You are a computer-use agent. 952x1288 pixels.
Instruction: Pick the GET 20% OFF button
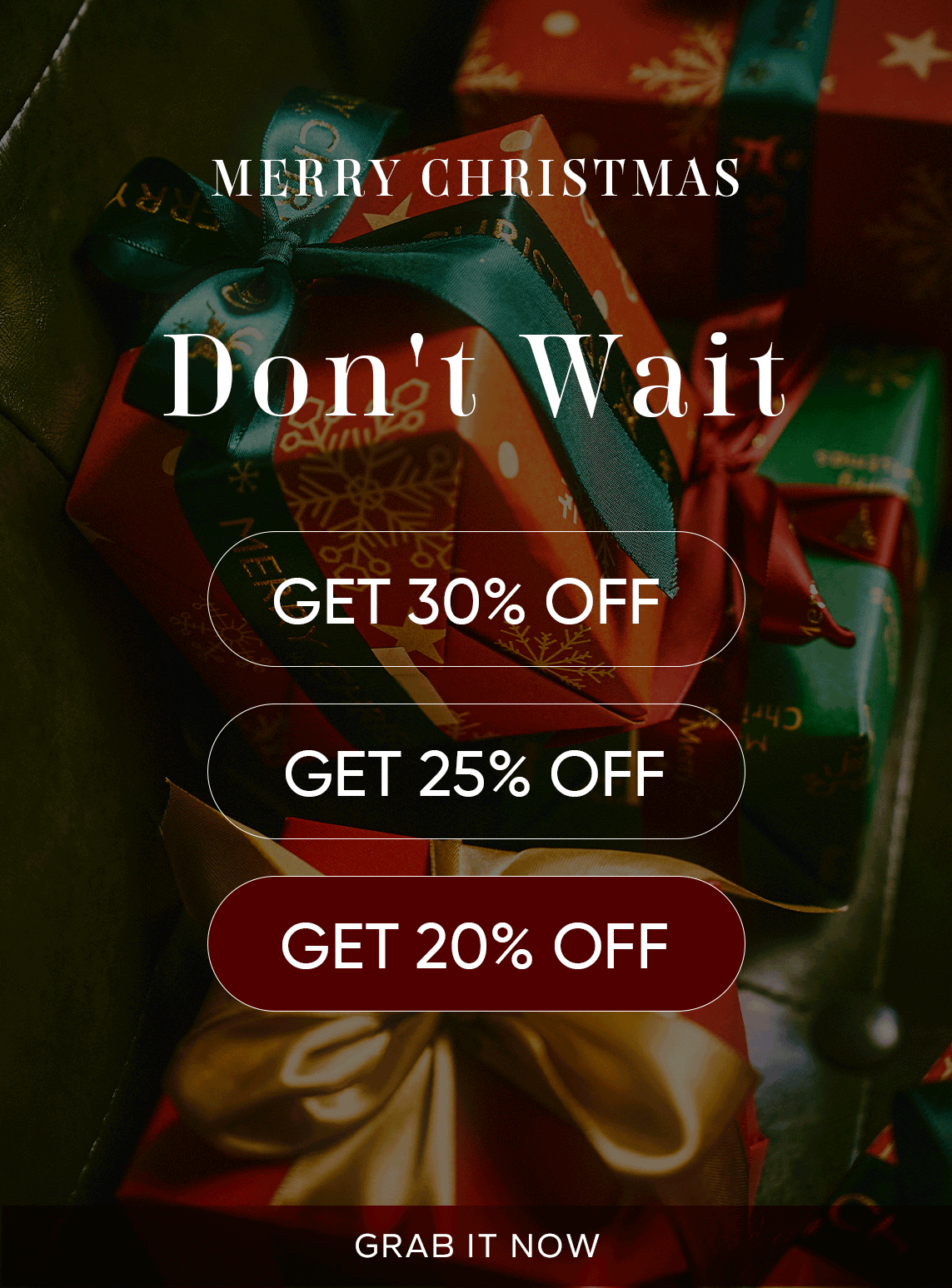tap(476, 944)
